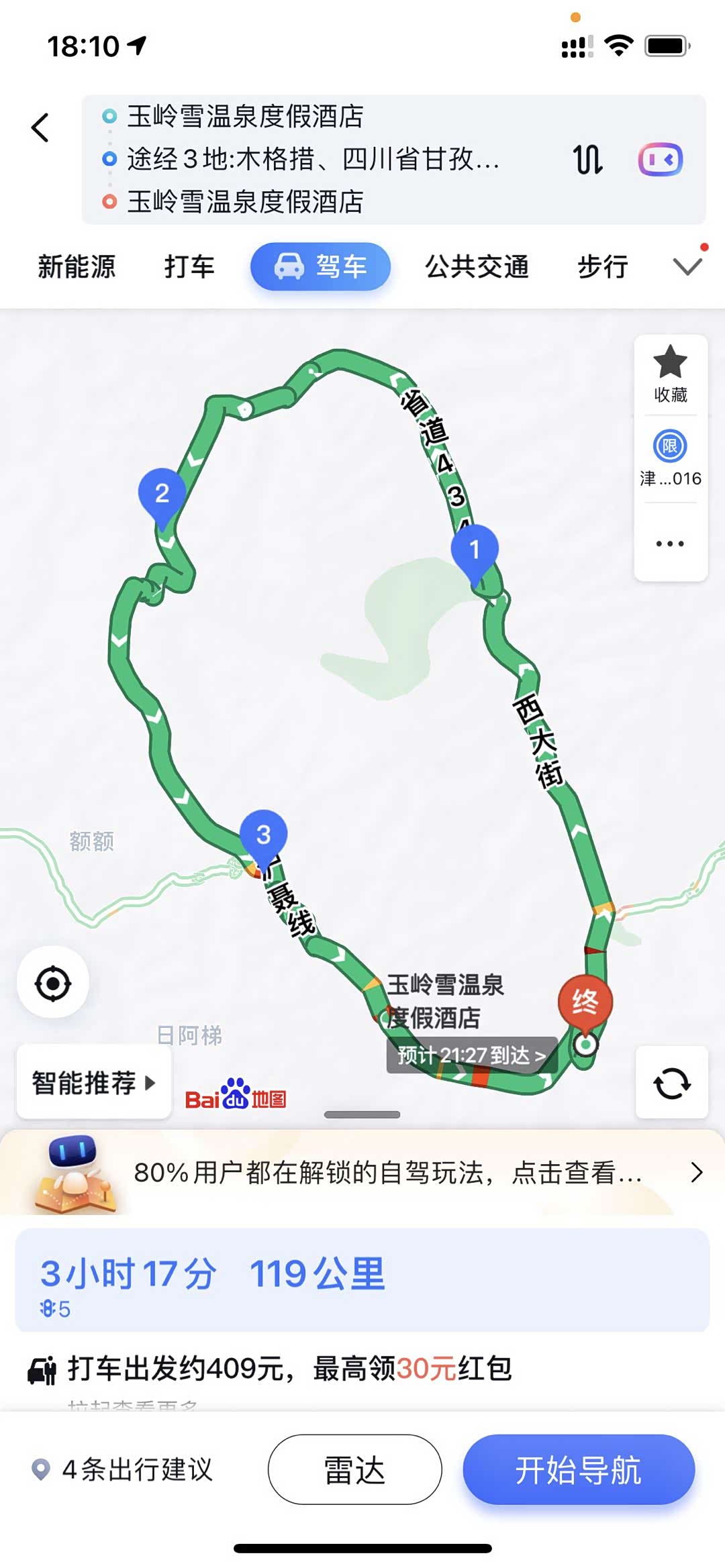Expand more travel modes chevron
The width and height of the screenshot is (725, 1568).
tap(687, 267)
